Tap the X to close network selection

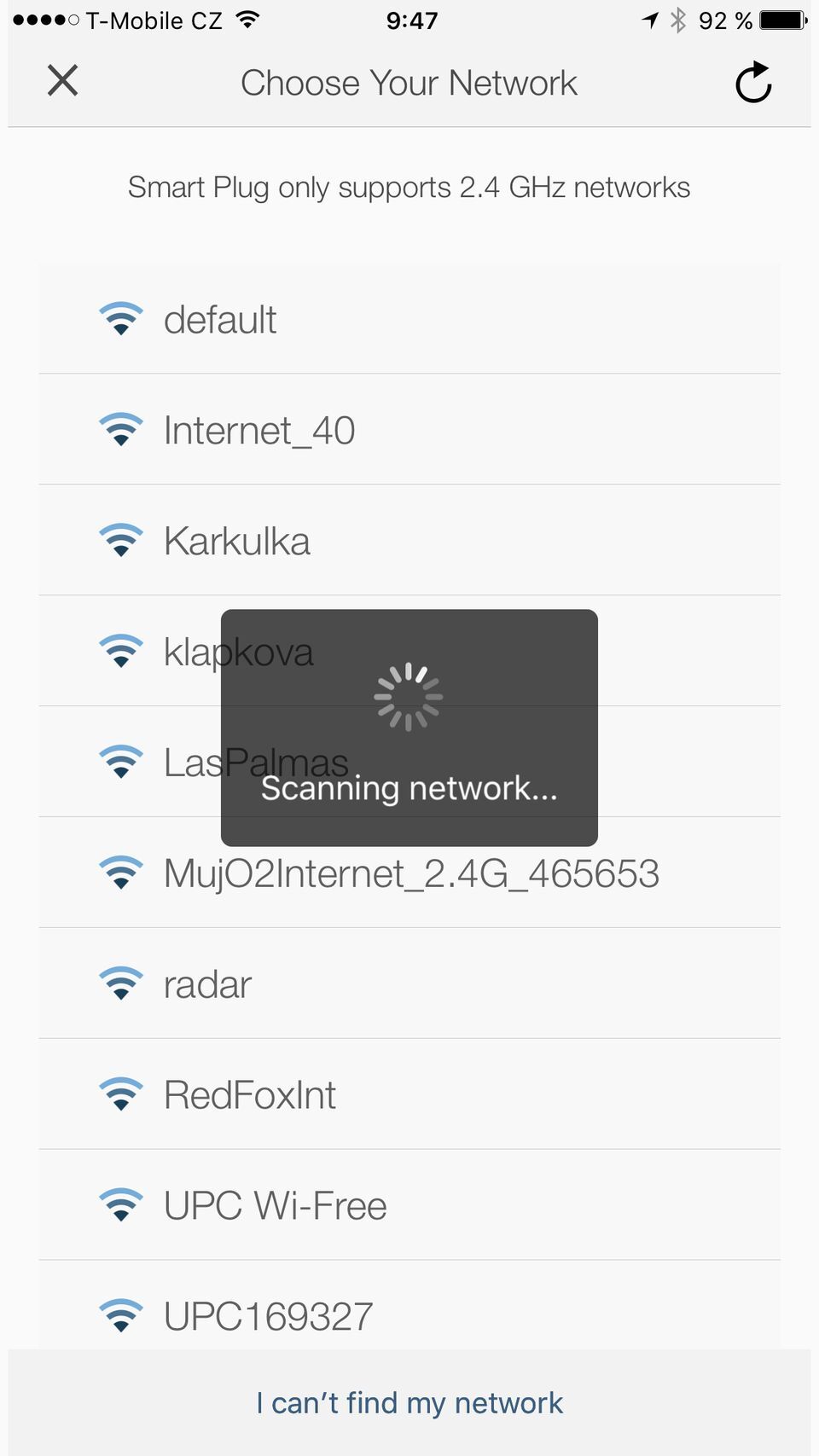[61, 81]
